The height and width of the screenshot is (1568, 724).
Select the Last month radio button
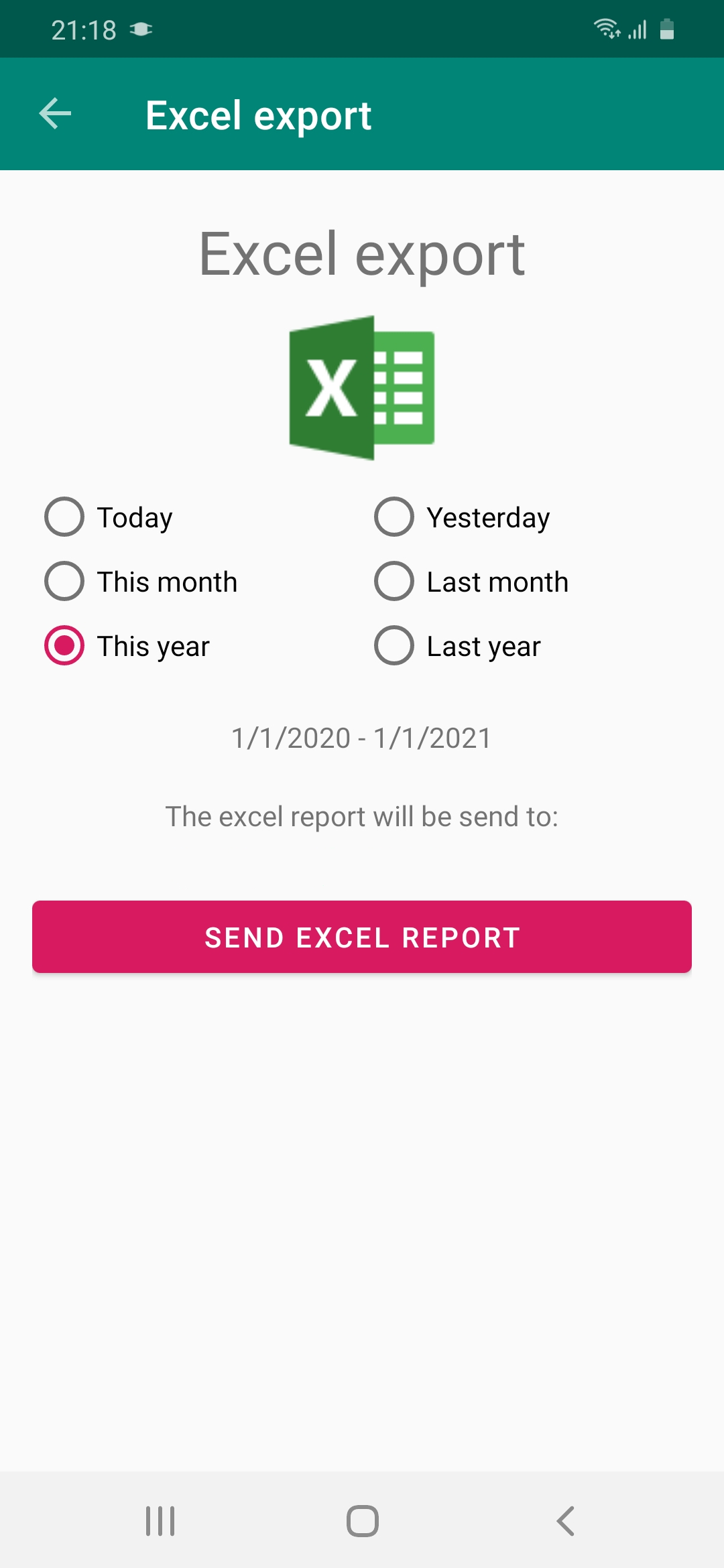(395, 582)
